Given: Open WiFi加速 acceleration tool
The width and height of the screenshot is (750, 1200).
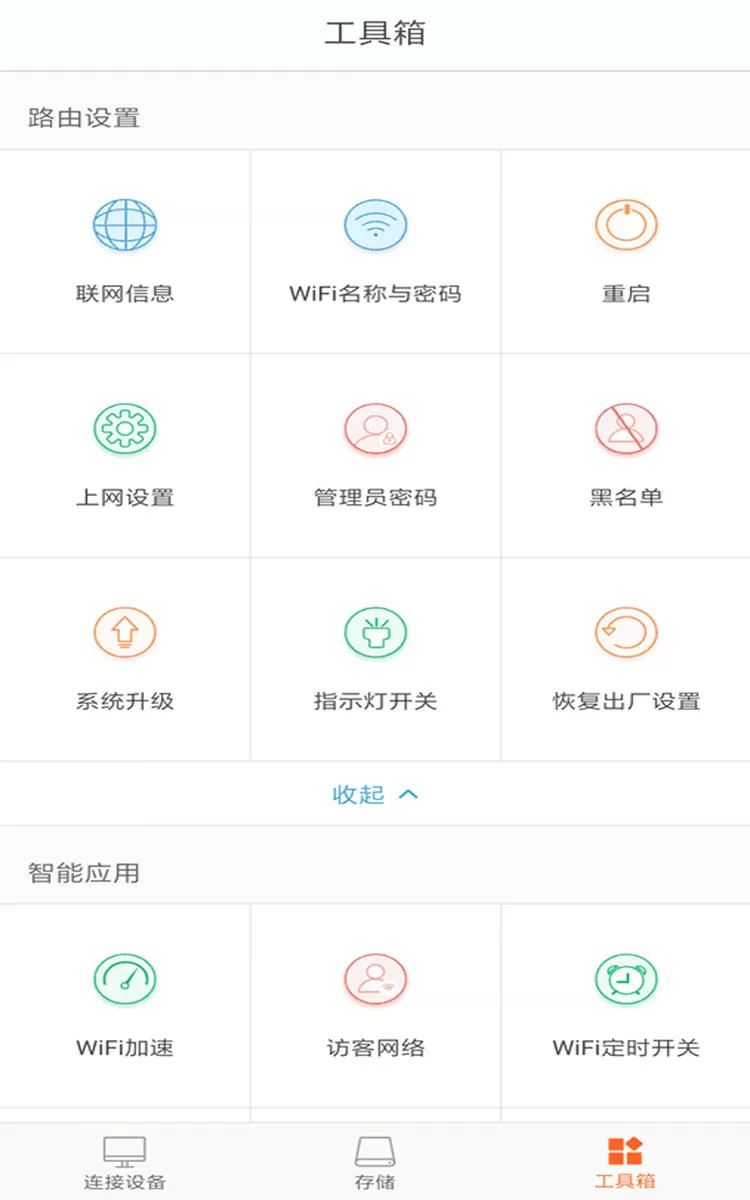Looking at the screenshot, I should pyautogui.click(x=125, y=1005).
